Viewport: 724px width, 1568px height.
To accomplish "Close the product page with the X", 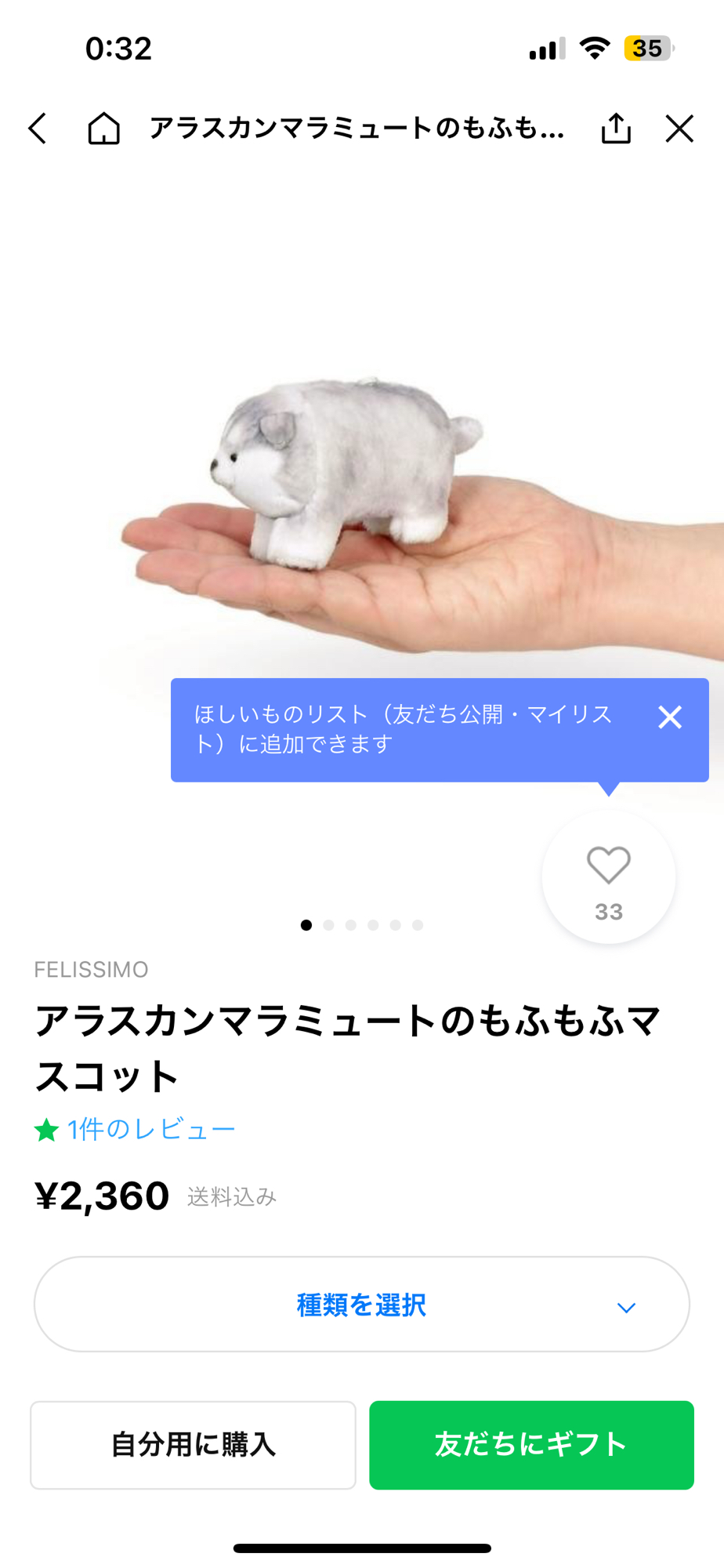I will point(679,129).
